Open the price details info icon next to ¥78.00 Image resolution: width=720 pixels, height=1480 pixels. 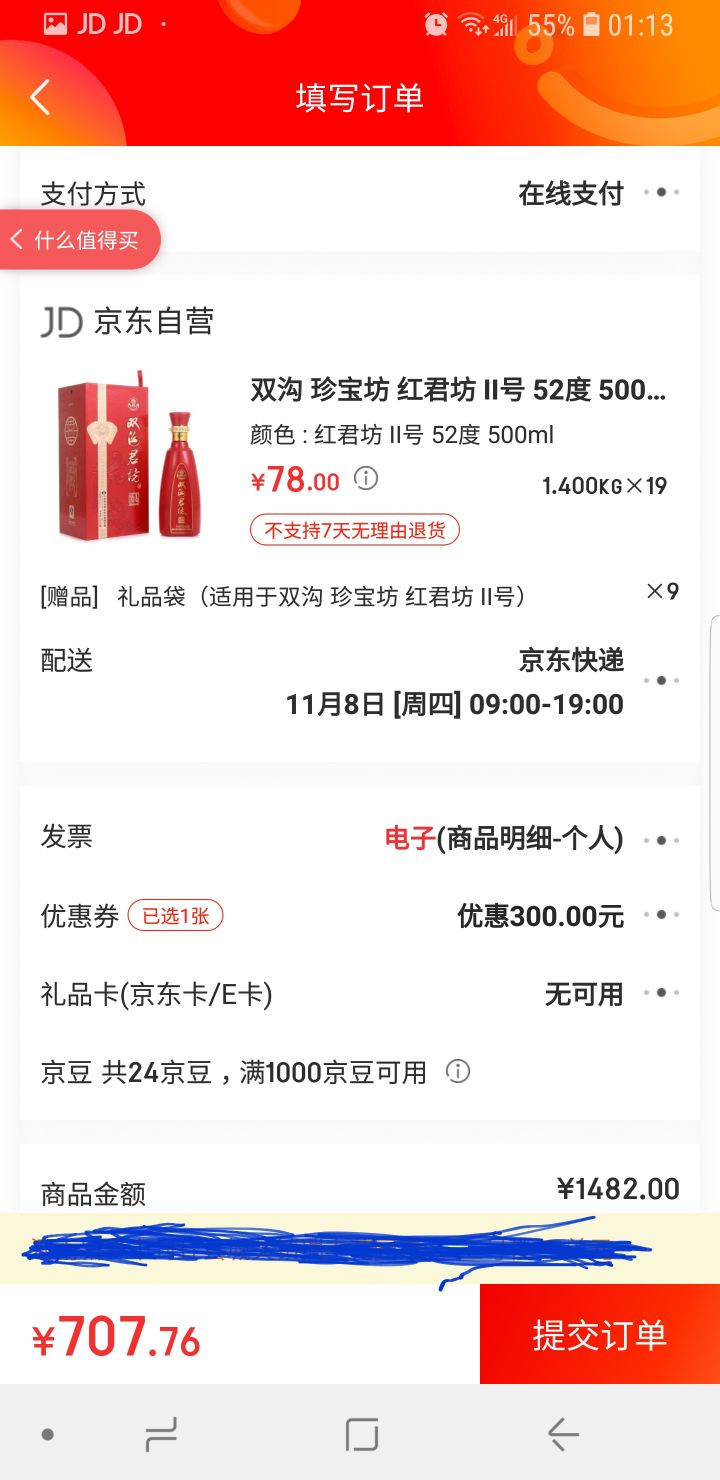click(366, 480)
